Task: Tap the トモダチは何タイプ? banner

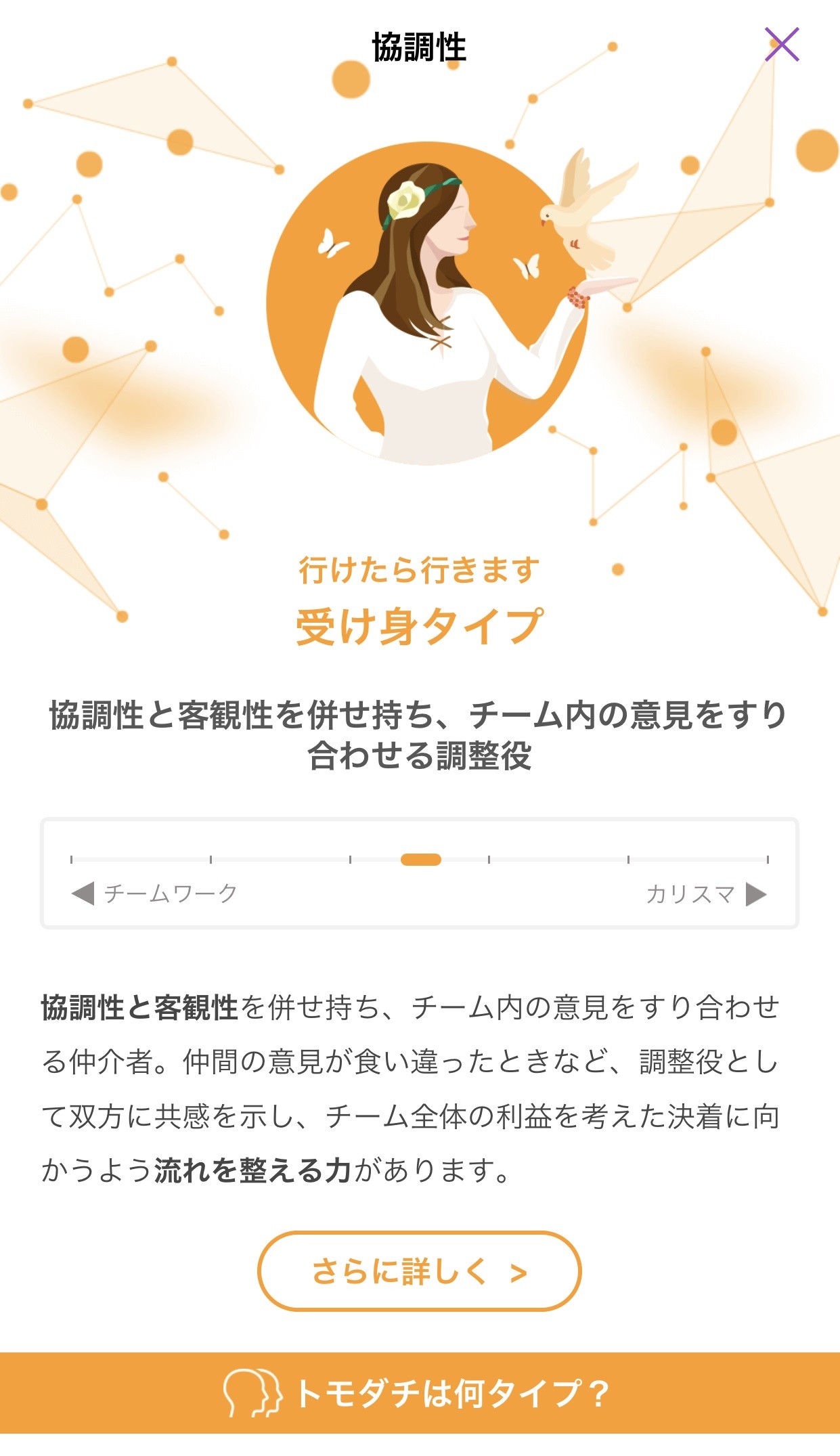Action: tap(420, 1393)
